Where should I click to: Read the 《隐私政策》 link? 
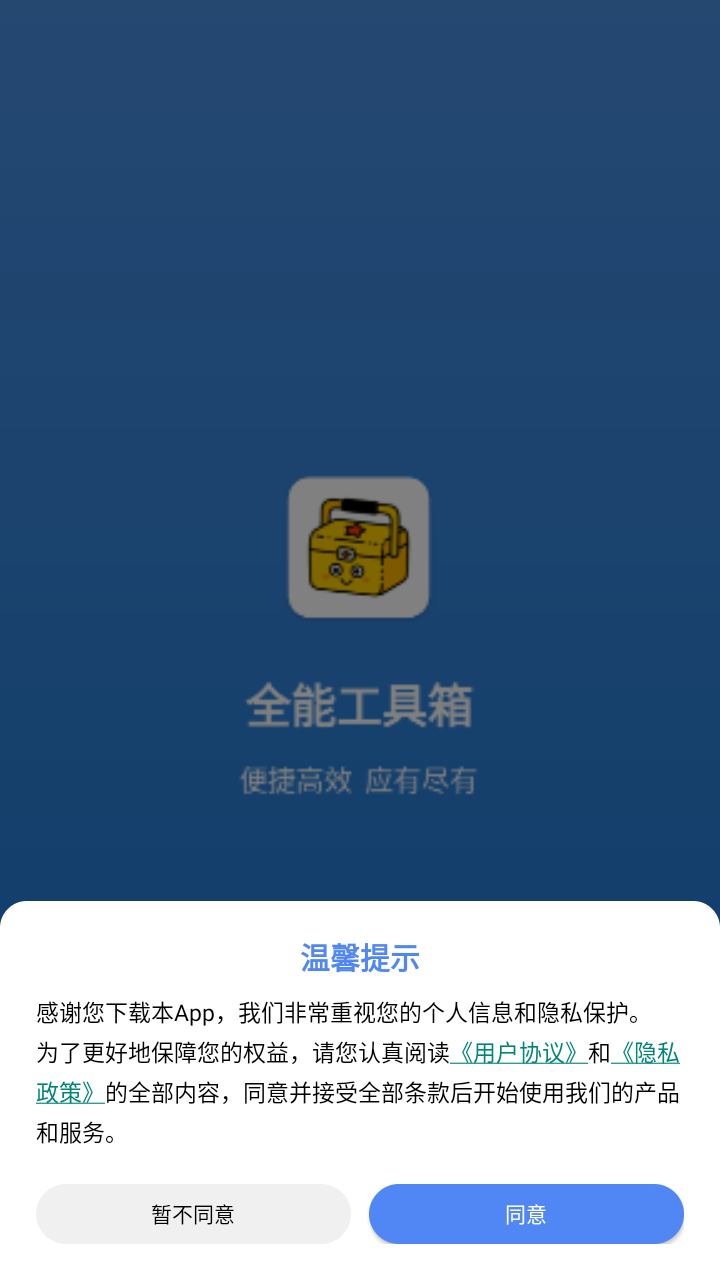pos(644,1053)
